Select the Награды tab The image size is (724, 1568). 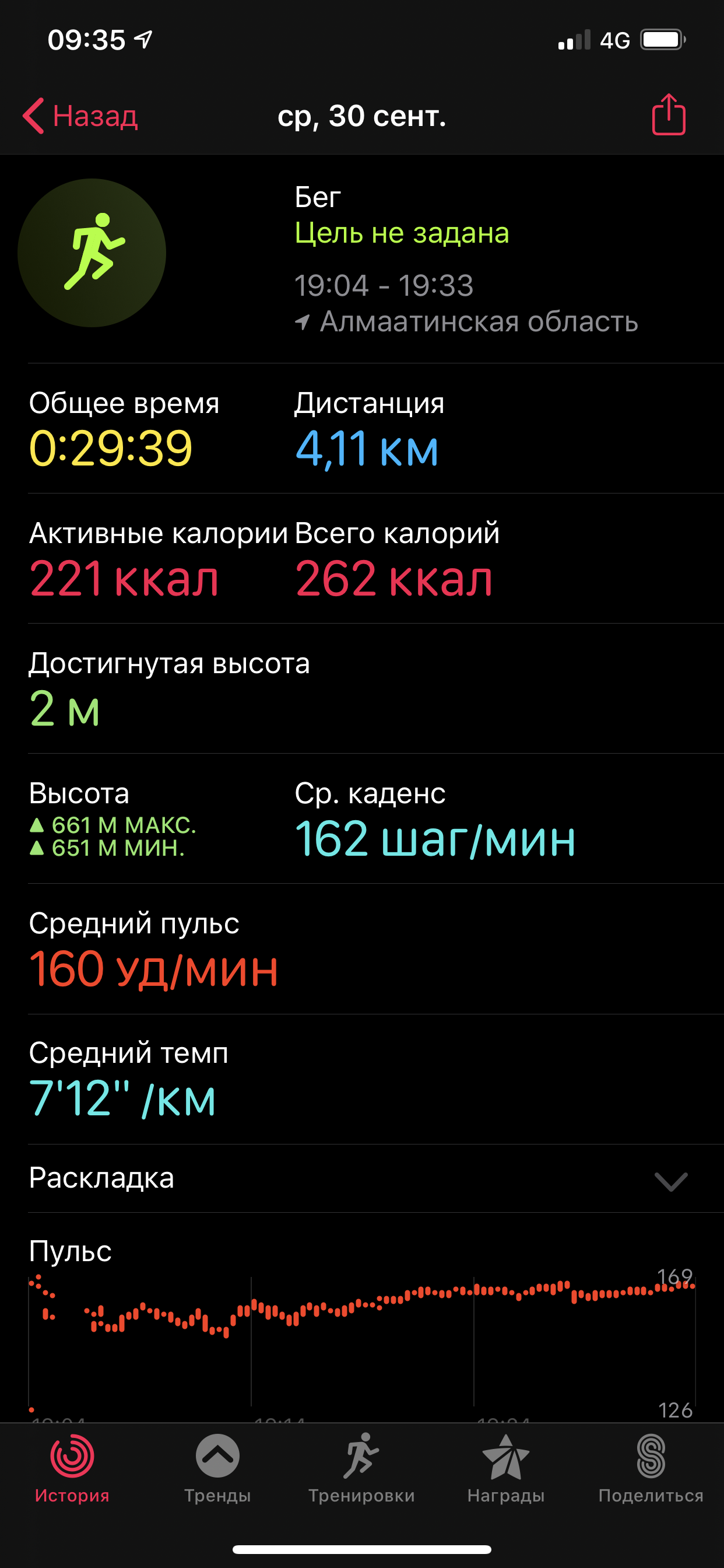[505, 1468]
